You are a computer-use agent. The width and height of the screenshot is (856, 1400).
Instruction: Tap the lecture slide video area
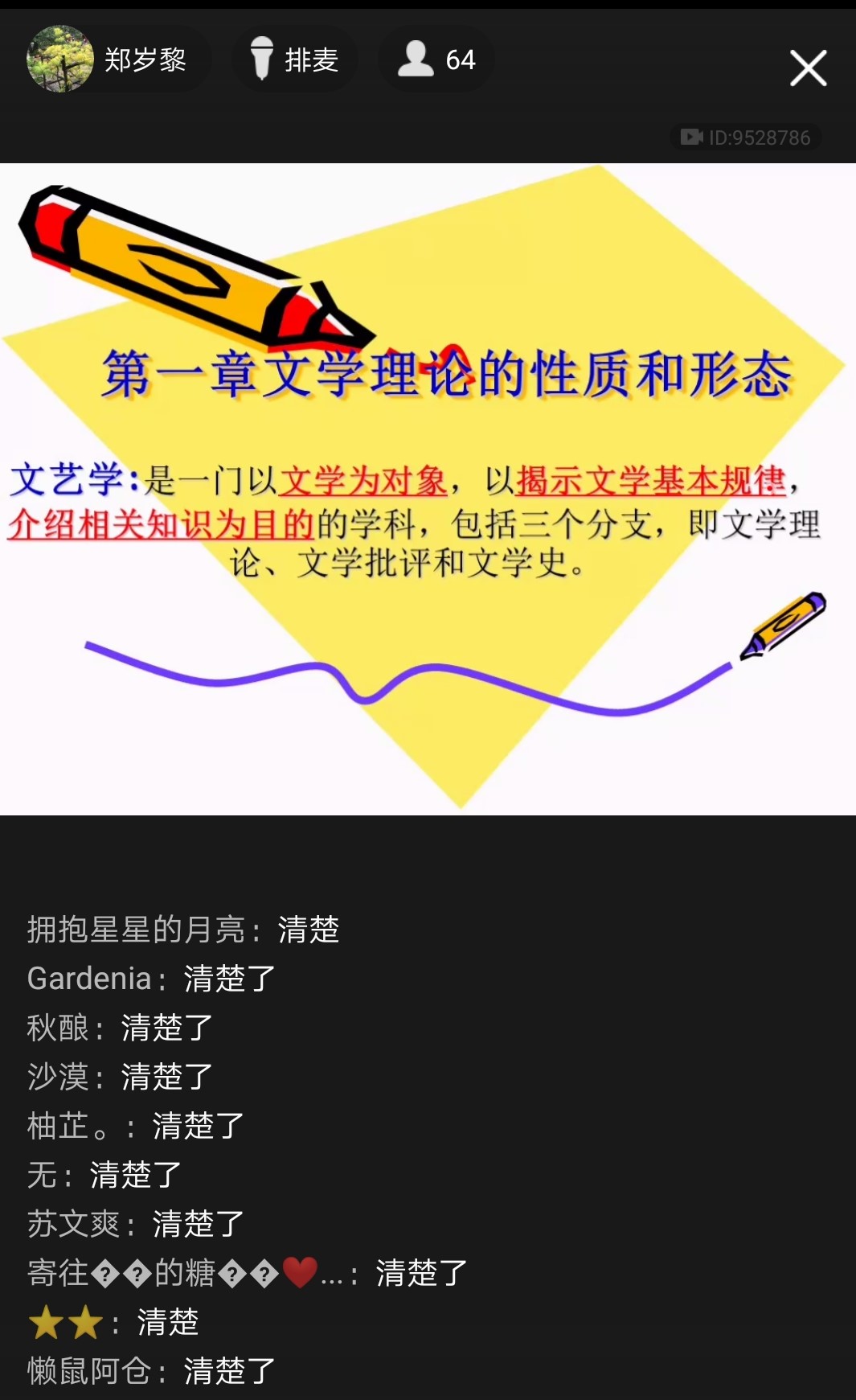point(428,489)
